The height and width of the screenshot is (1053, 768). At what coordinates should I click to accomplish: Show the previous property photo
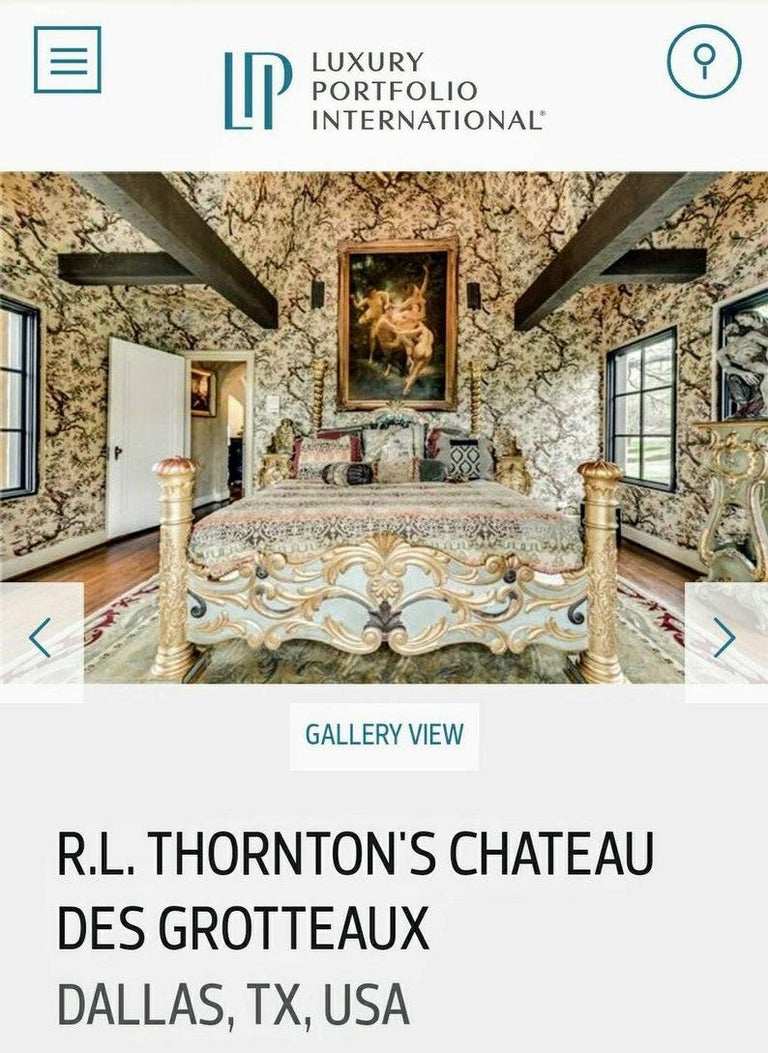coord(40,639)
